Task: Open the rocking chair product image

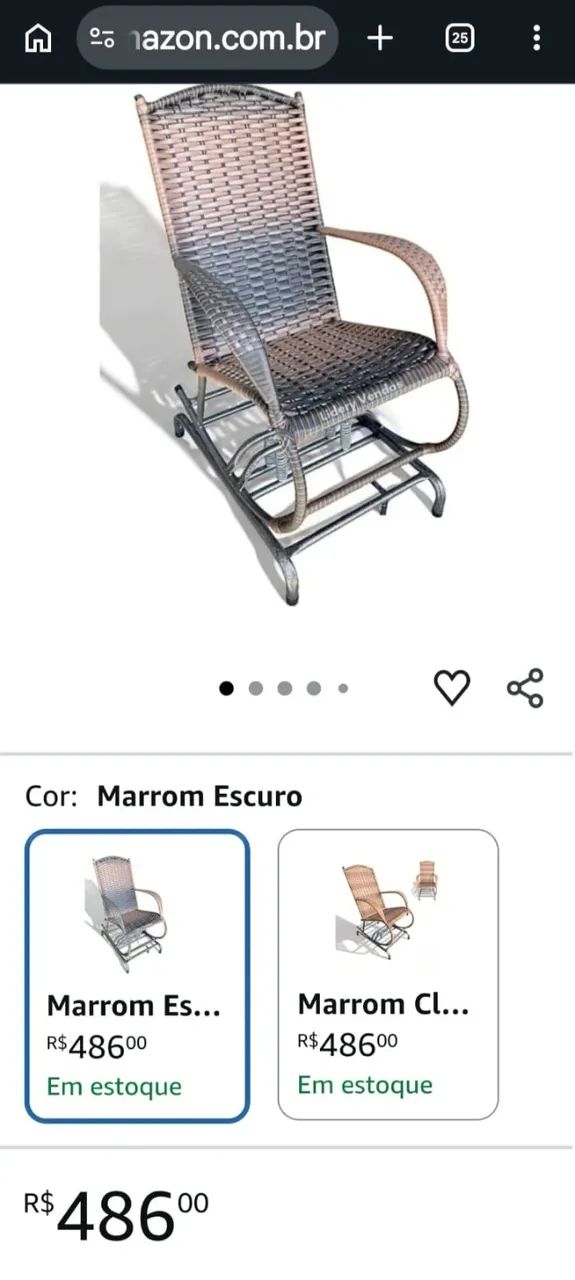Action: pyautogui.click(x=287, y=345)
